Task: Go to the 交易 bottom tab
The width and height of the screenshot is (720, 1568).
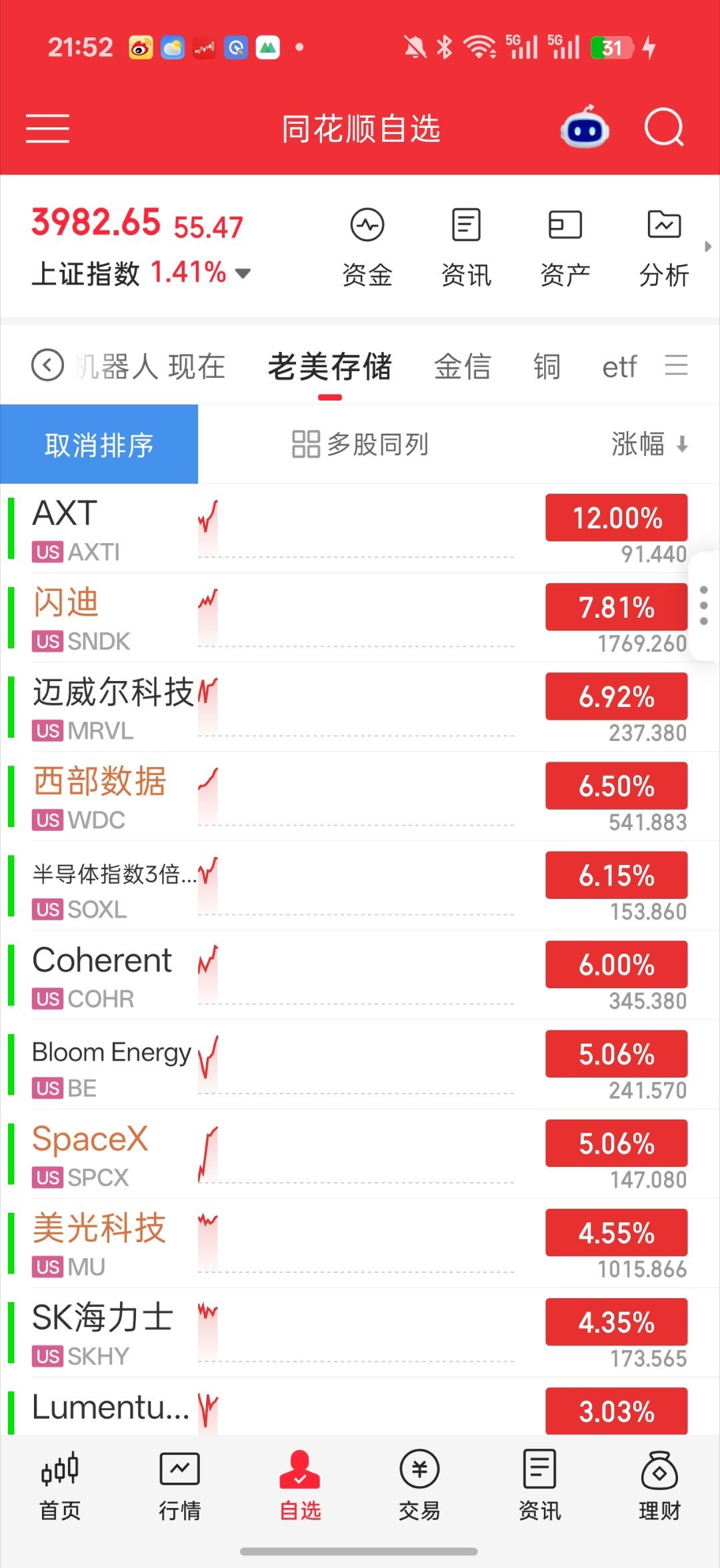Action: pyautogui.click(x=419, y=1485)
